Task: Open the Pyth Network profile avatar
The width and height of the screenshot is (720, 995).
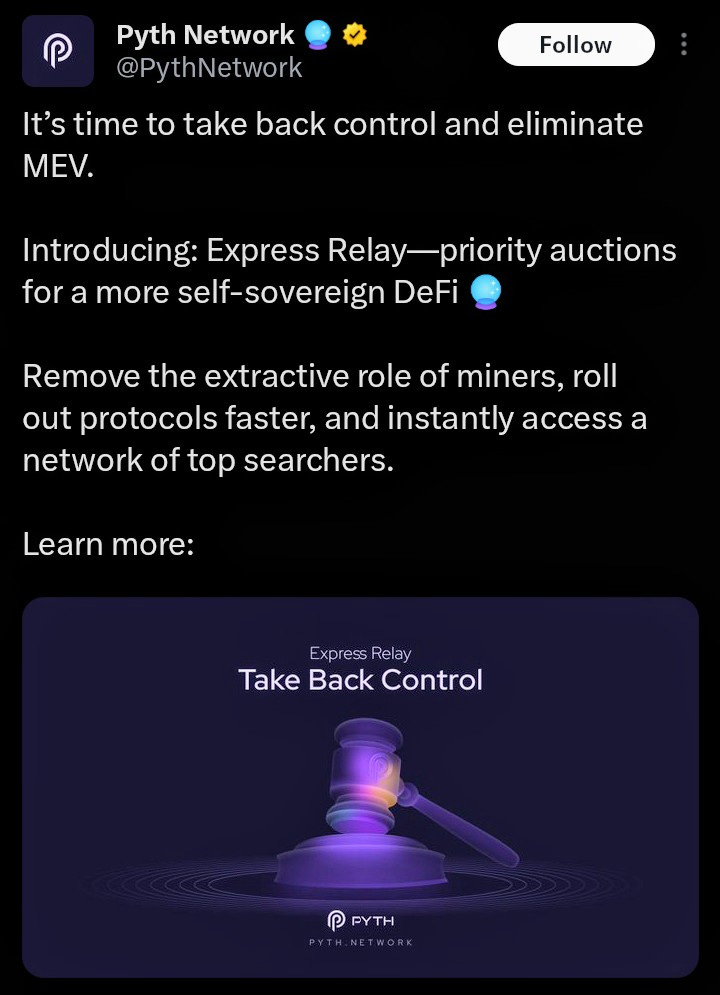Action: 58,51
